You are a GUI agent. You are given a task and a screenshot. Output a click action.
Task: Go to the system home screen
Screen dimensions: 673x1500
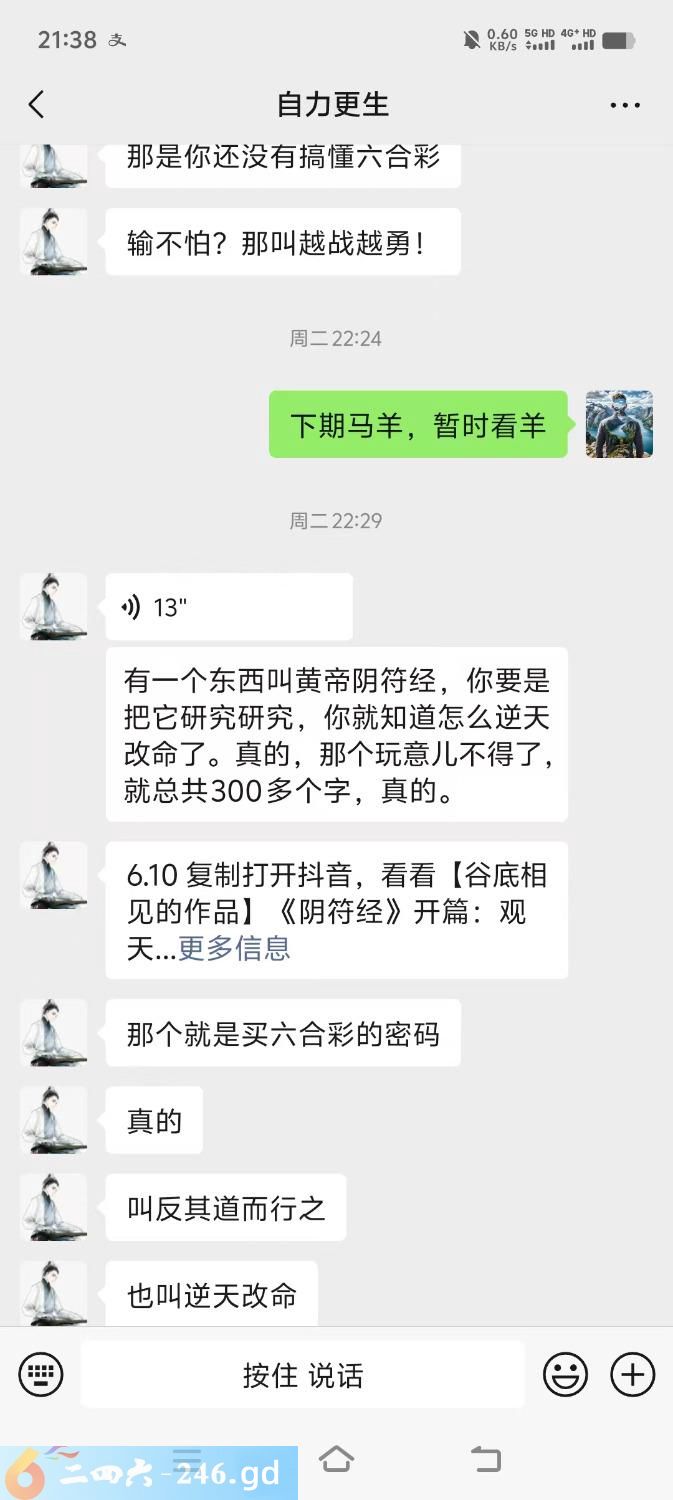[x=336, y=1459]
